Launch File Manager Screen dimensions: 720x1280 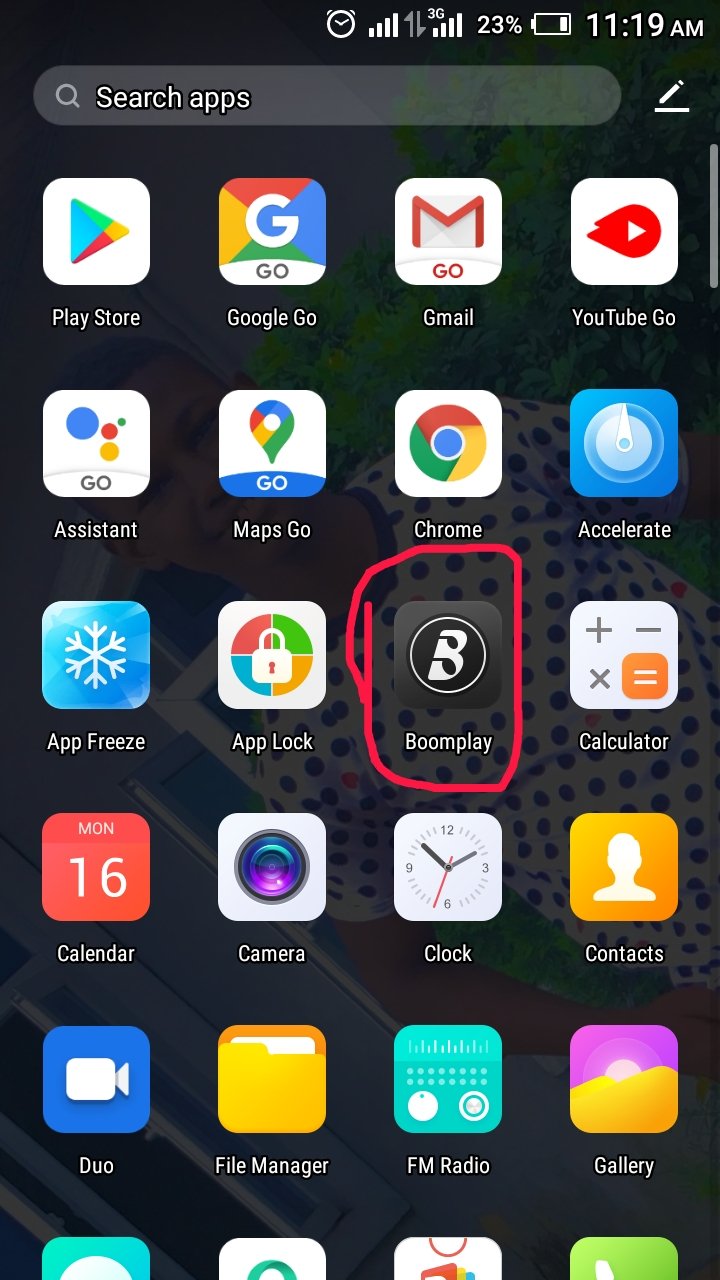click(x=272, y=1080)
